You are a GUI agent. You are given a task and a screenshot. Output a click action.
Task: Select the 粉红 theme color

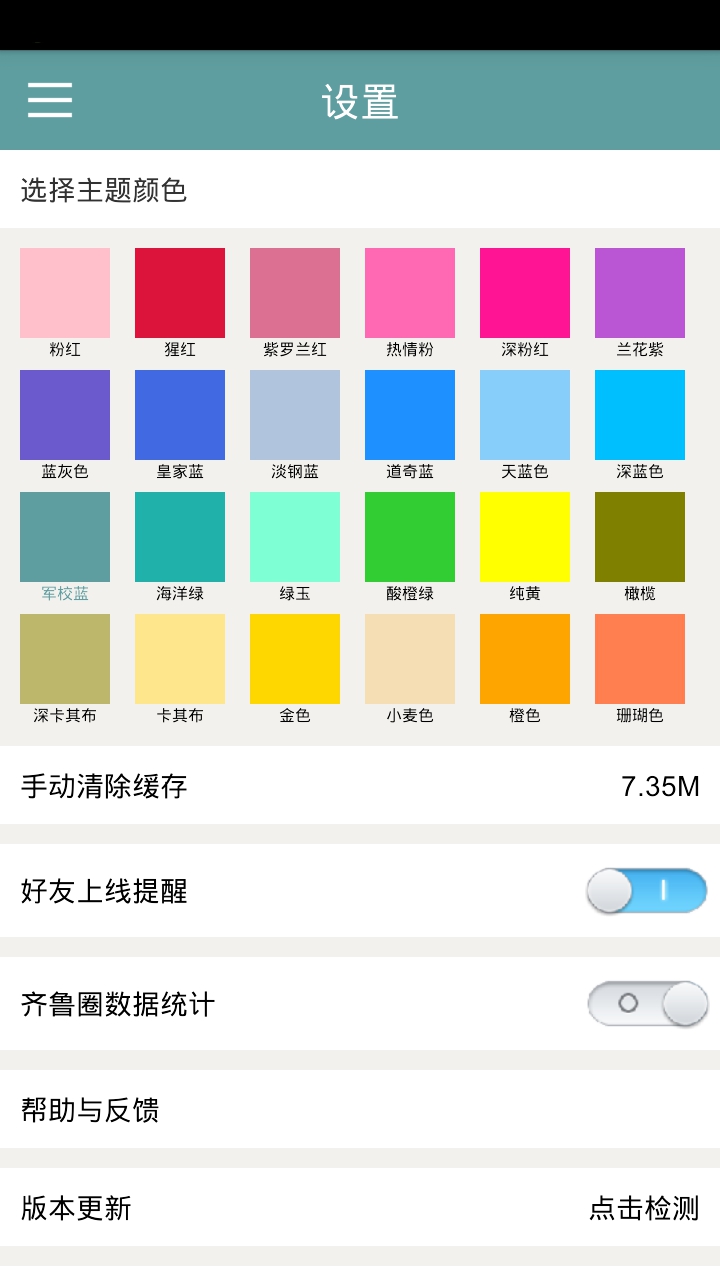tap(65, 293)
